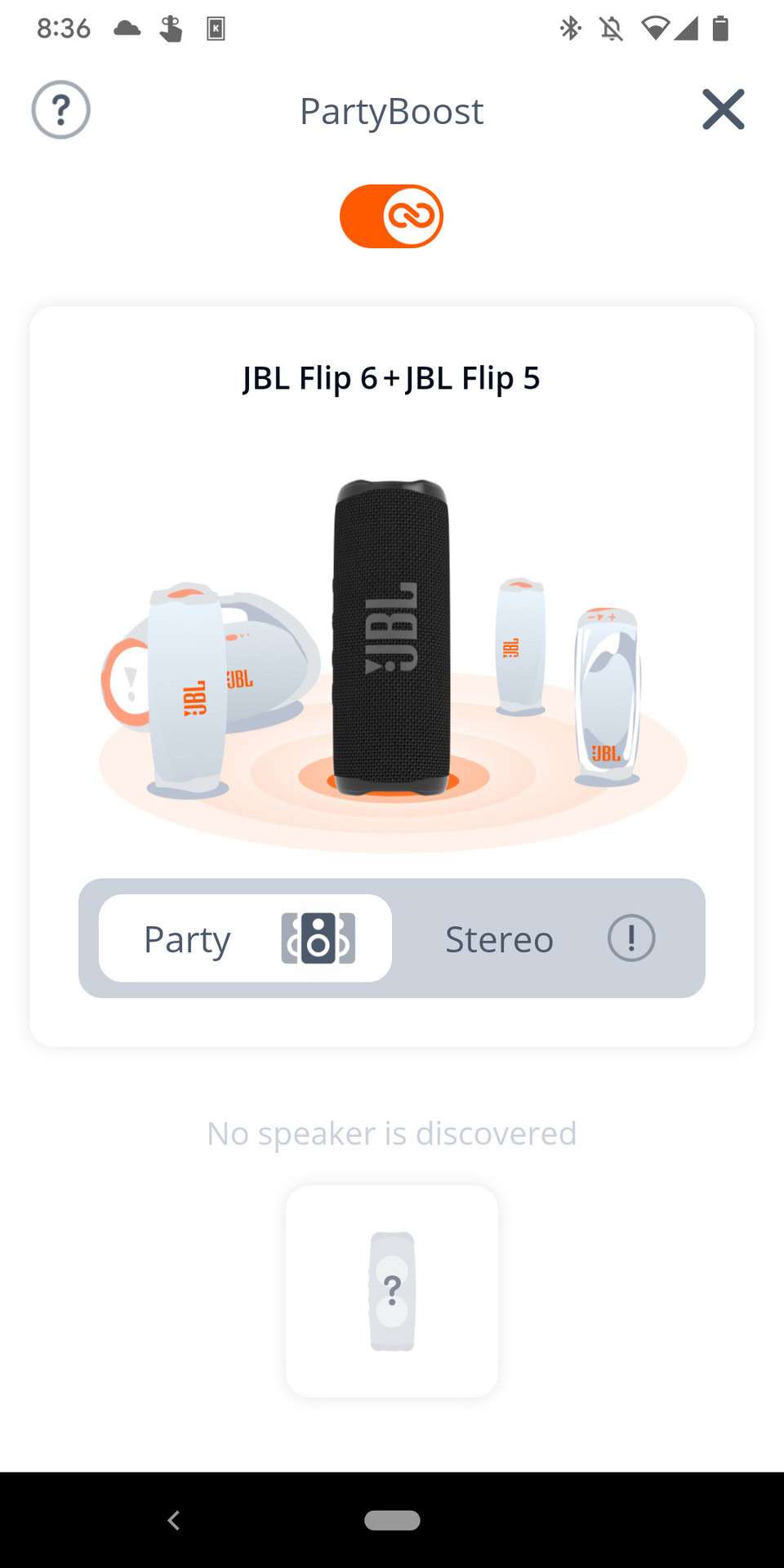Open the help question mark icon
This screenshot has width=784, height=1568.
click(61, 109)
